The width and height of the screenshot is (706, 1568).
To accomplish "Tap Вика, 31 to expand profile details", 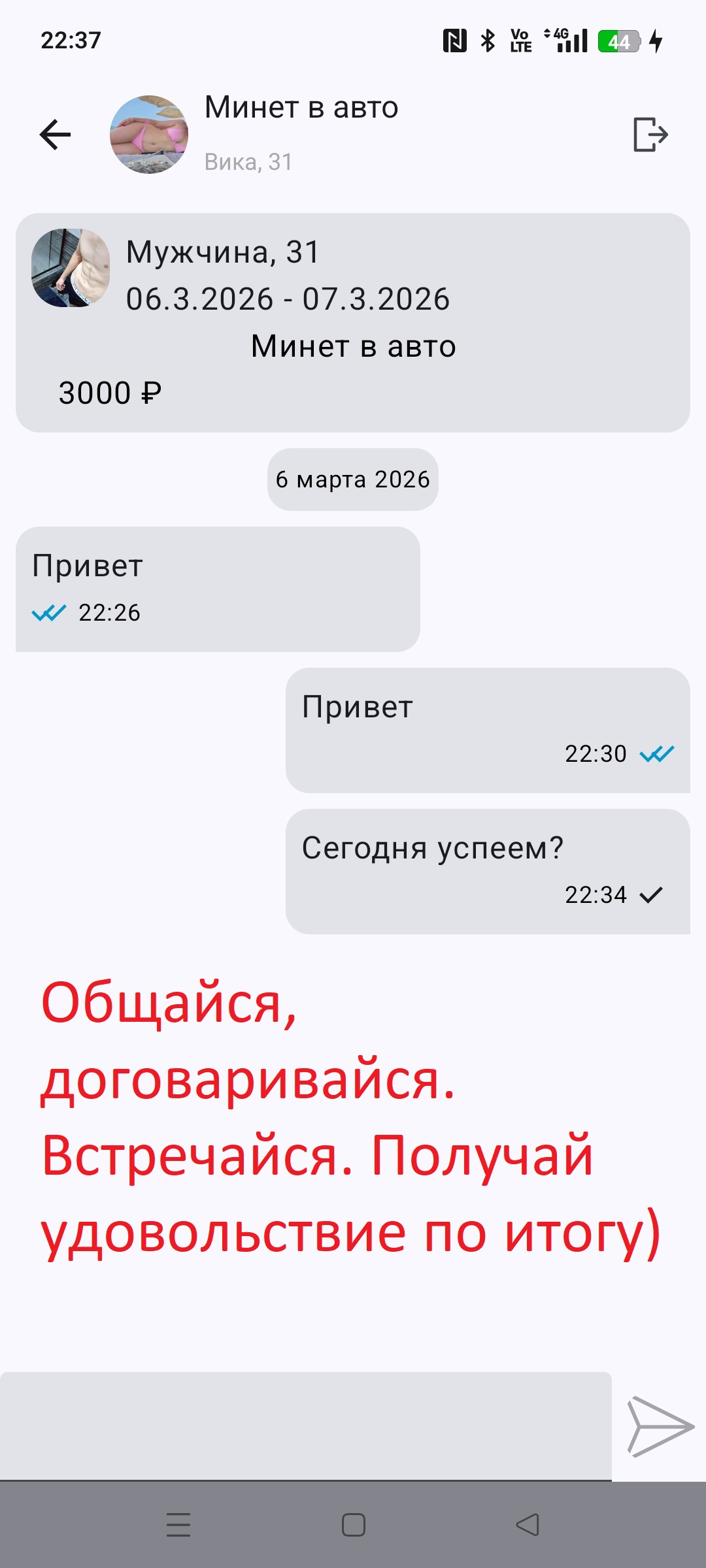I will (247, 162).
